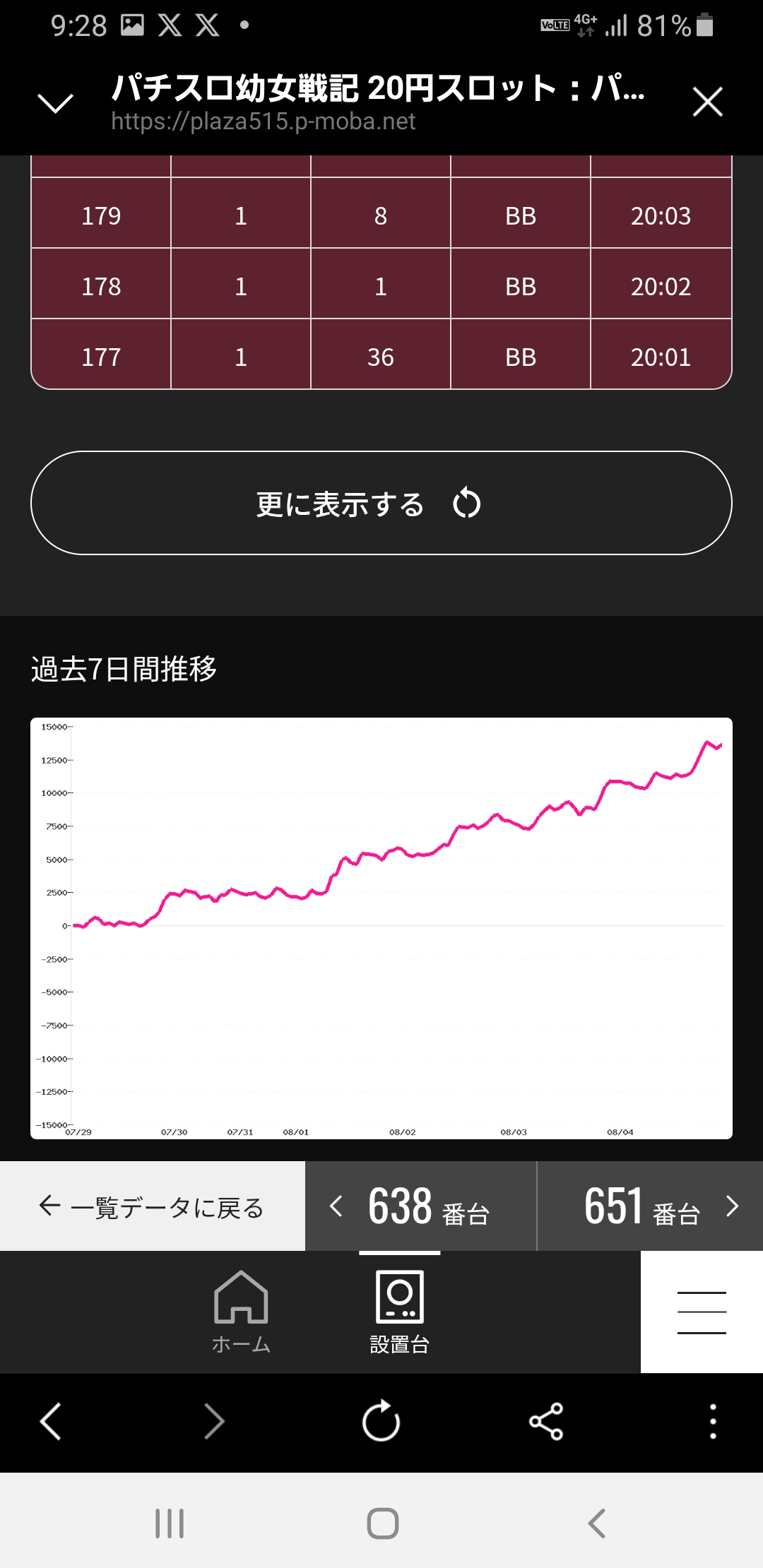The width and height of the screenshot is (763, 1568).
Task: Go back one page in the browser
Action: pyautogui.click(x=51, y=1421)
